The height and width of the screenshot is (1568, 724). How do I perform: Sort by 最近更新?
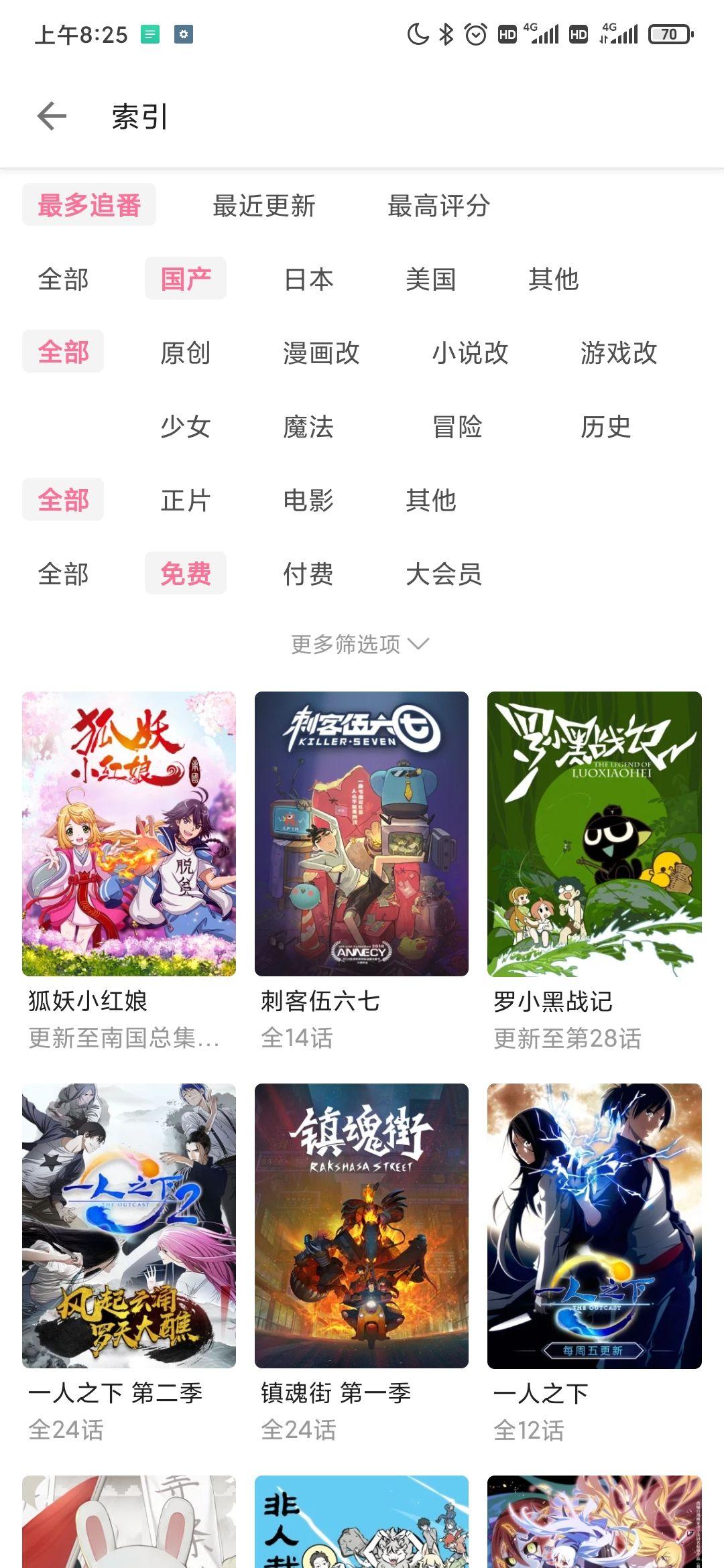[x=263, y=206]
